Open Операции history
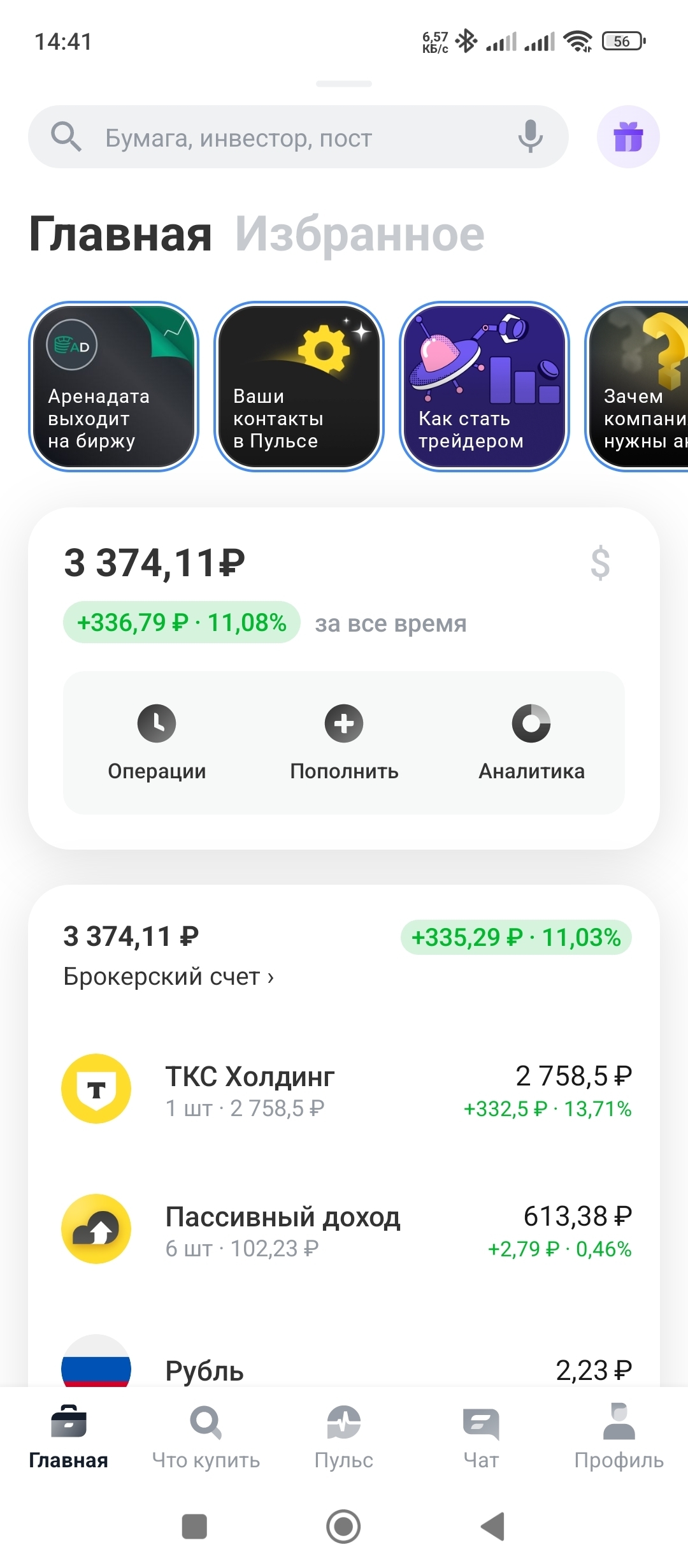 [x=157, y=742]
